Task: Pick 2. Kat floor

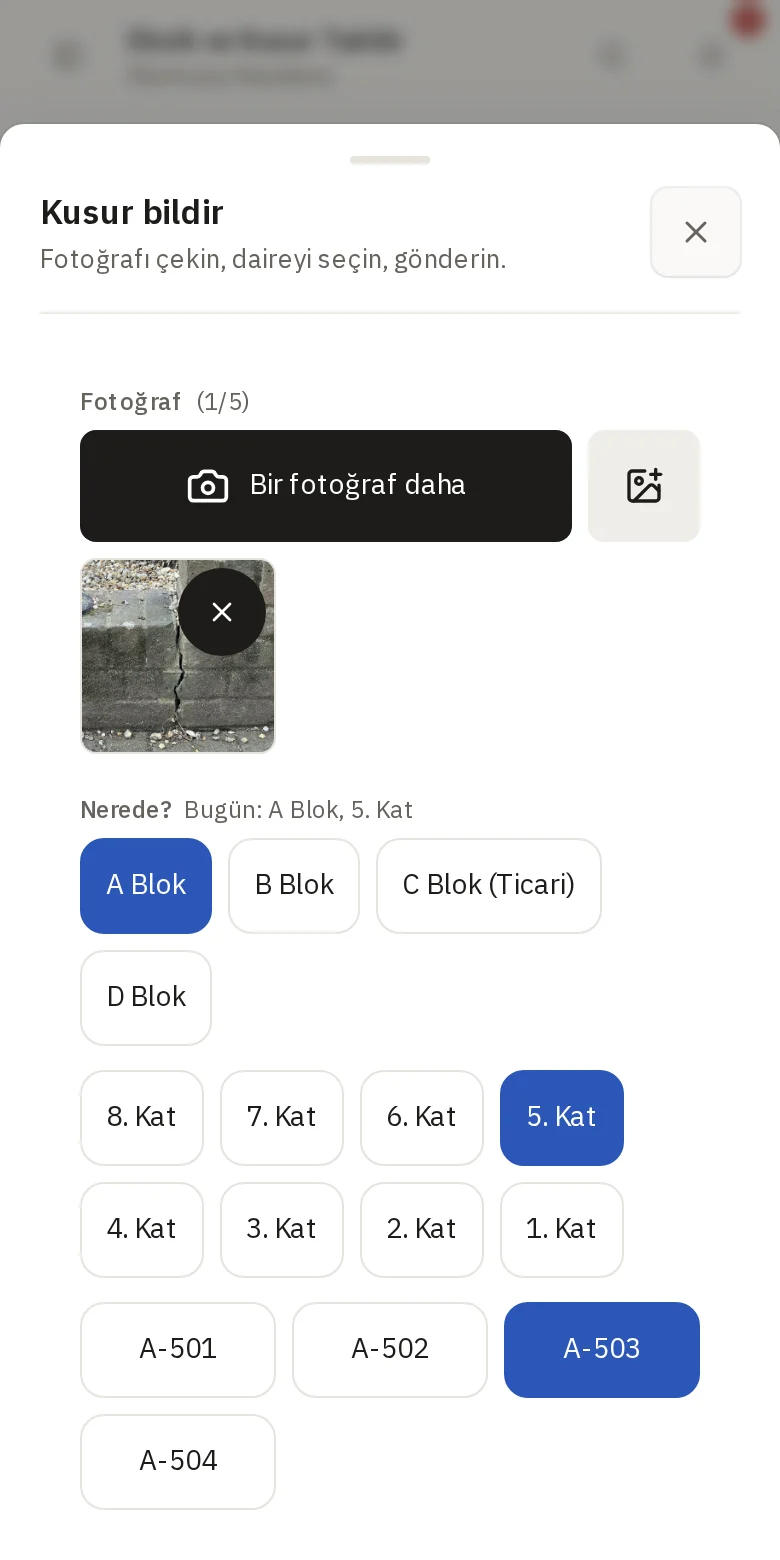Action: [422, 1230]
